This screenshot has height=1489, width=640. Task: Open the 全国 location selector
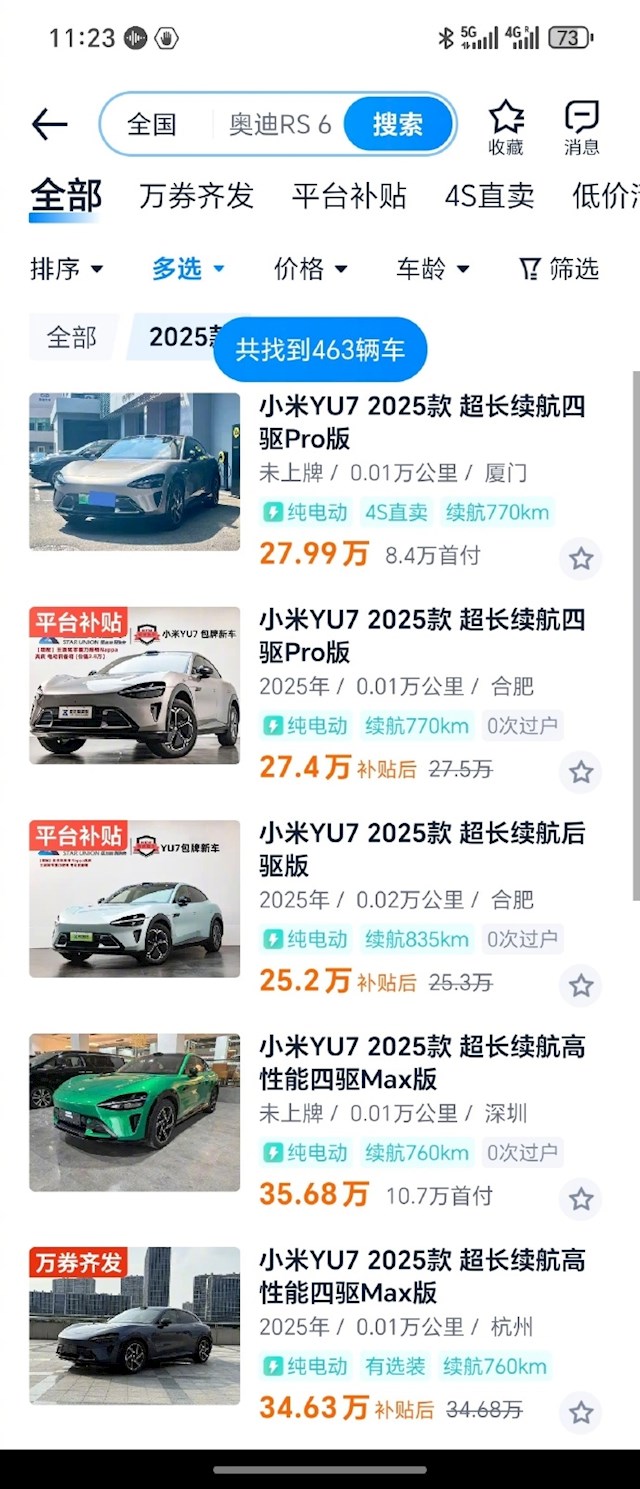[x=152, y=125]
